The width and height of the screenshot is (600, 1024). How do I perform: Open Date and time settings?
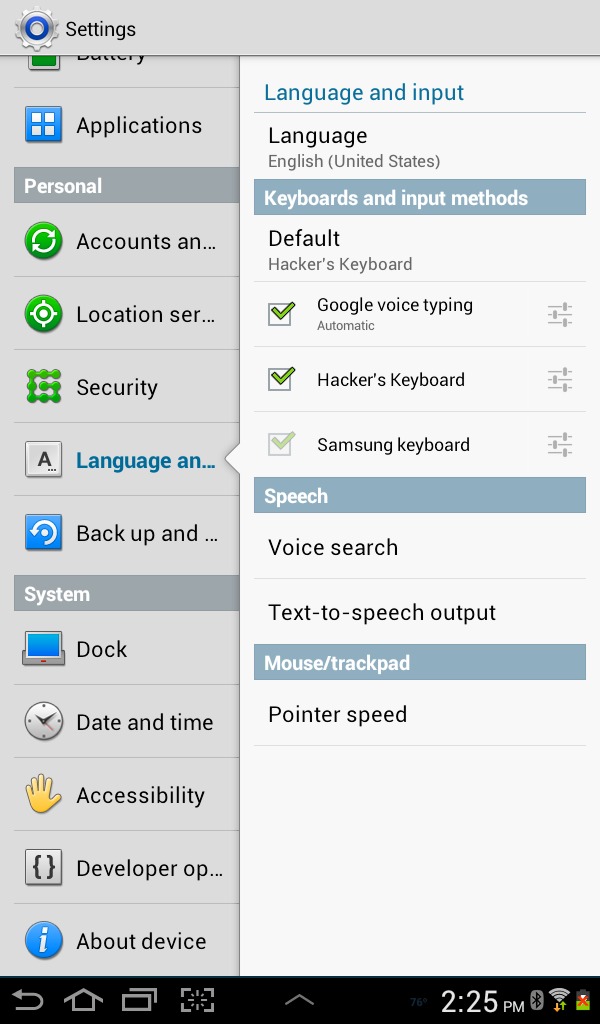(x=127, y=722)
